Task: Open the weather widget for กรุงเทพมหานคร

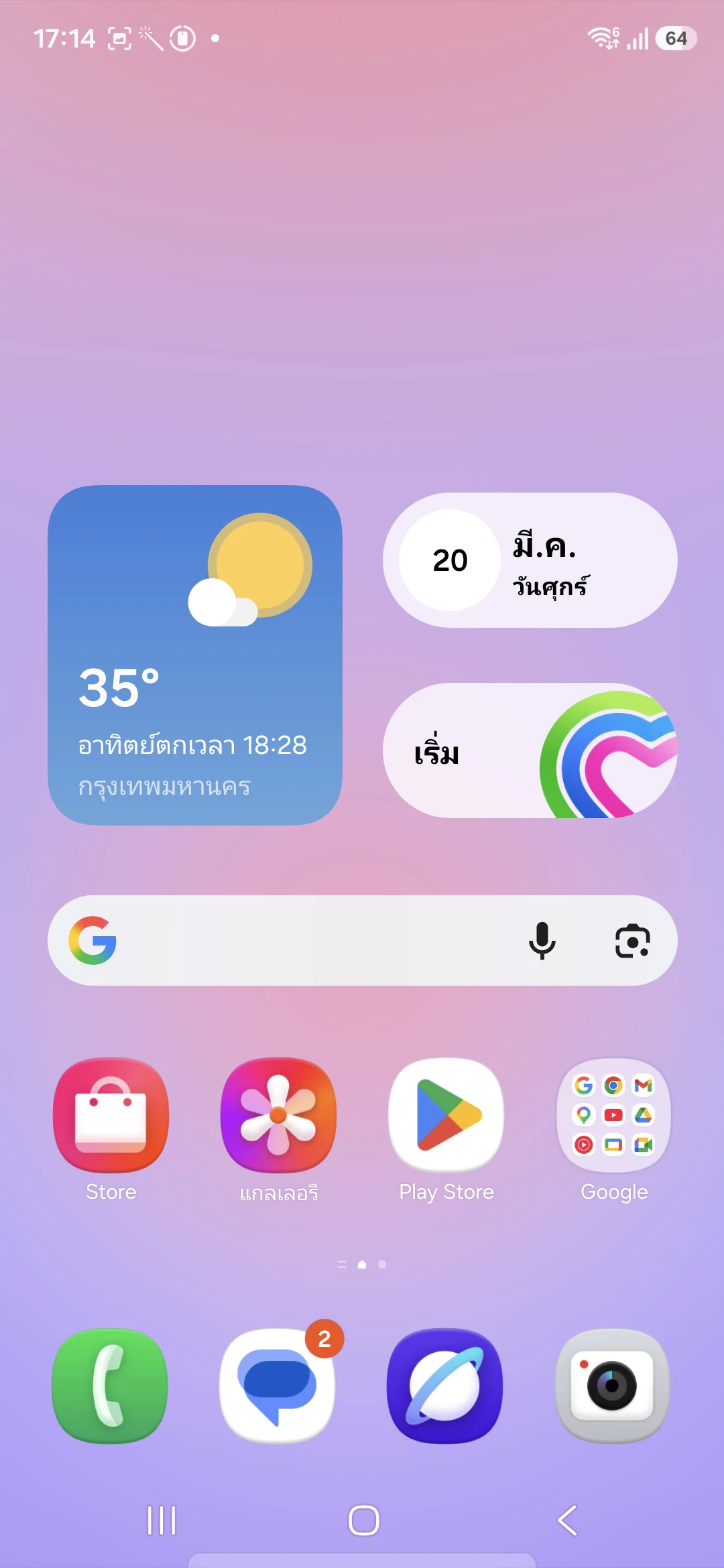Action: 194,655
